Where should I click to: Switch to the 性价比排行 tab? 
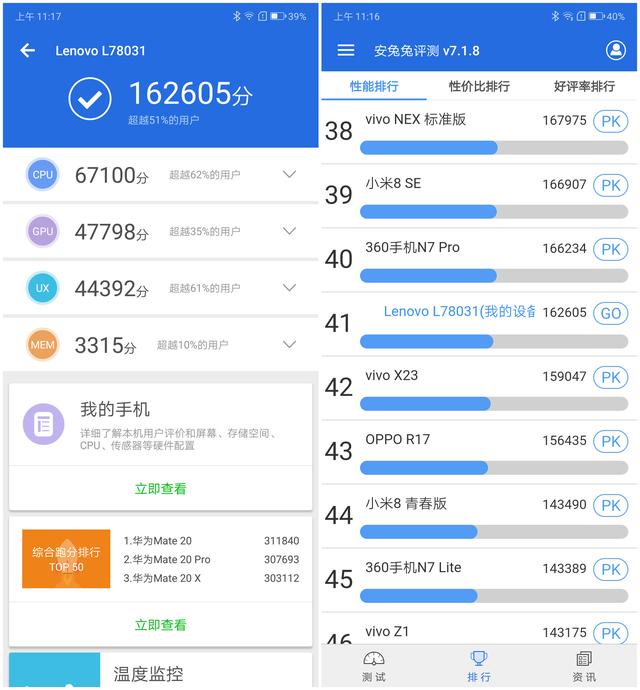tap(479, 87)
